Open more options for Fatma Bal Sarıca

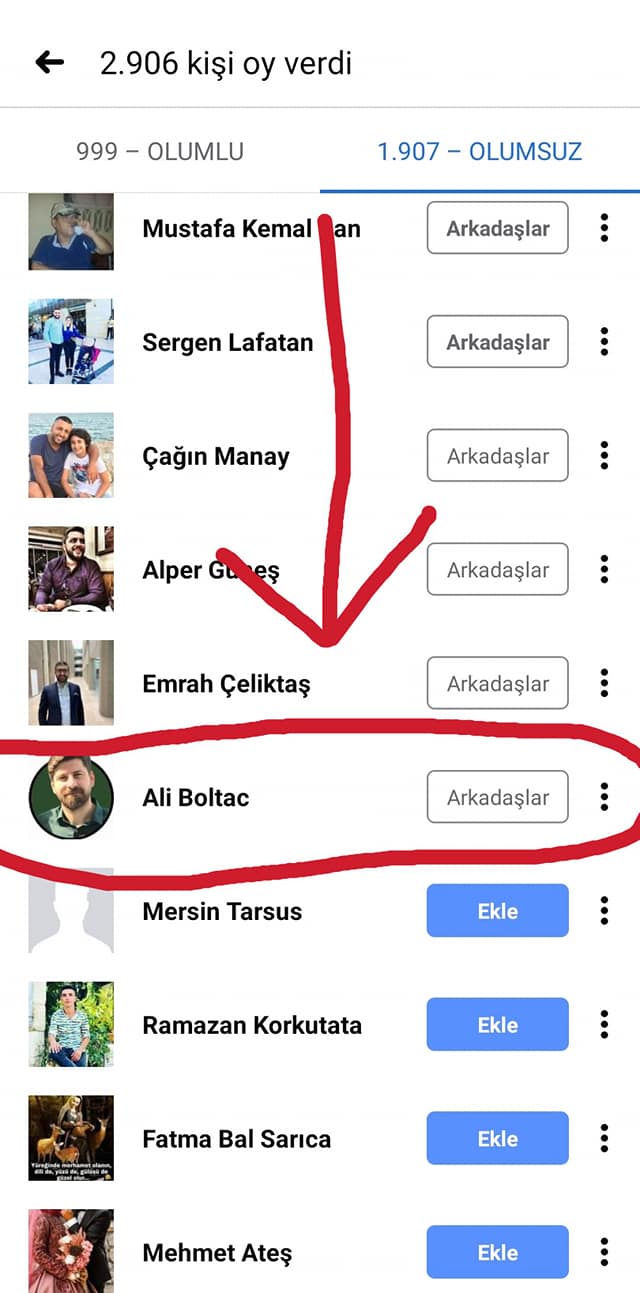[x=604, y=1139]
